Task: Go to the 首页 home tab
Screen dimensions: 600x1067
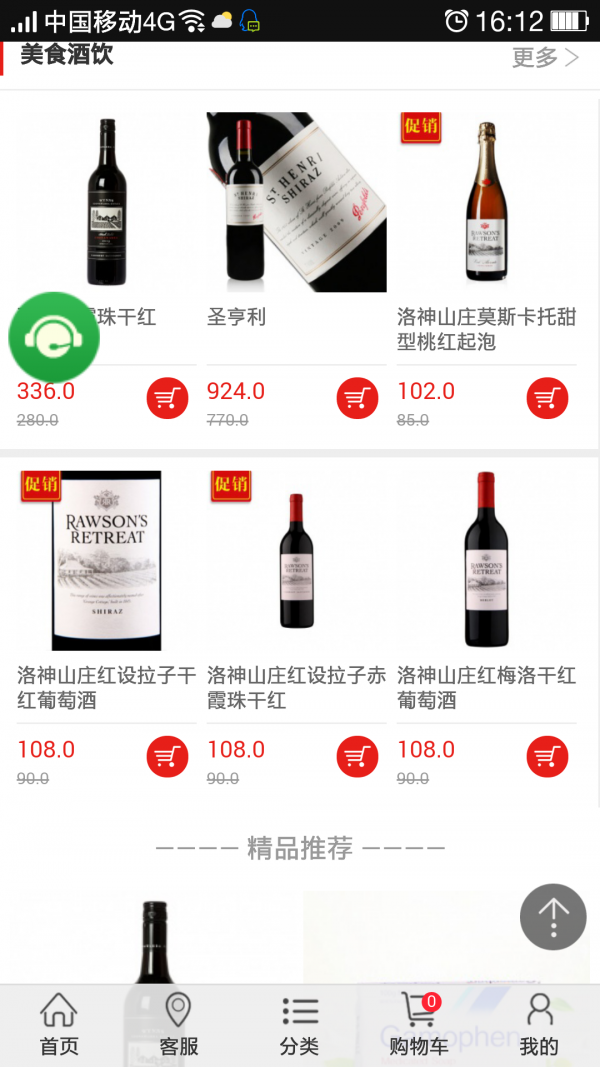Action: click(59, 1026)
